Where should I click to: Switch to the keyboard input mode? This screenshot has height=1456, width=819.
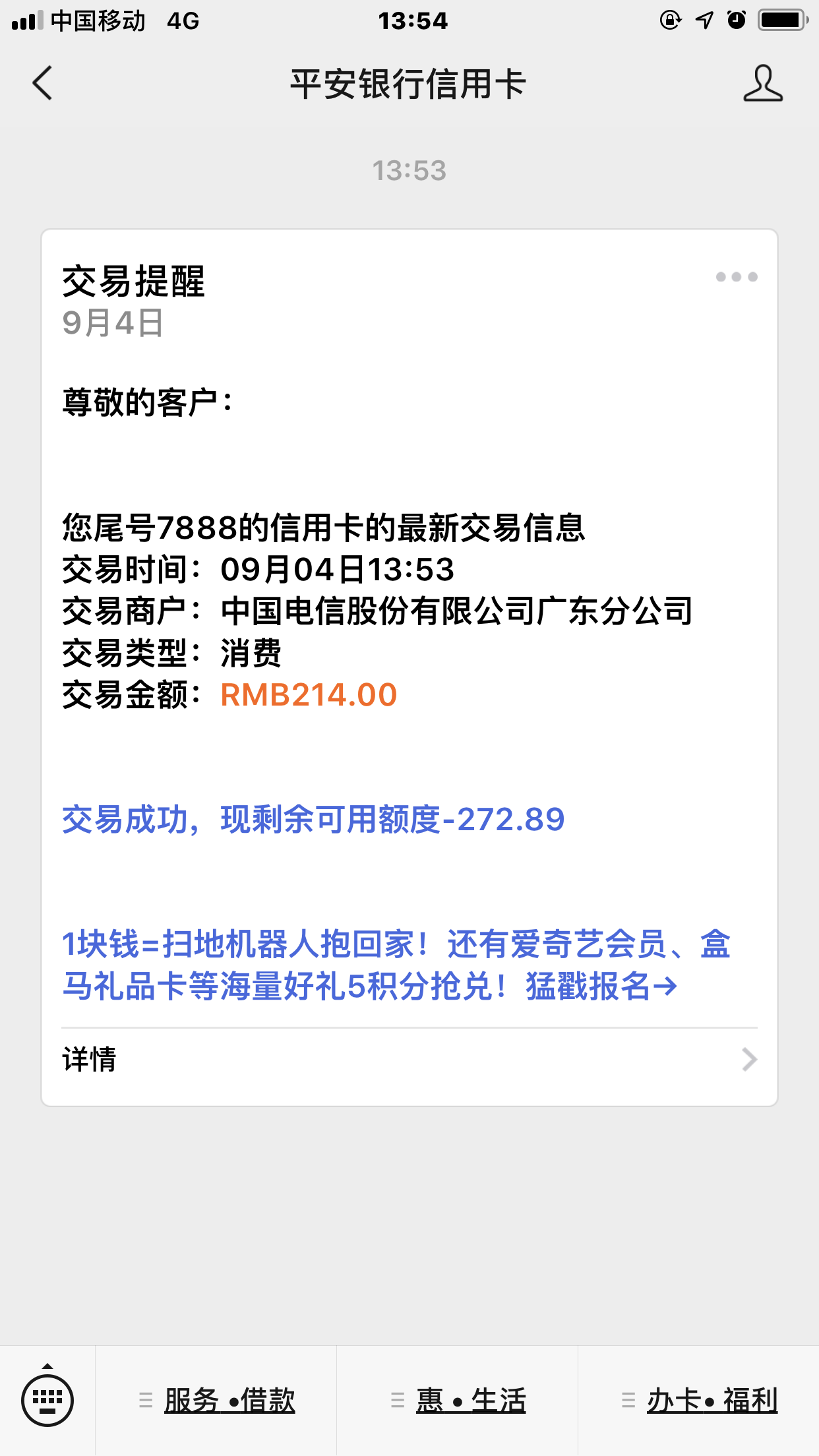(47, 1399)
